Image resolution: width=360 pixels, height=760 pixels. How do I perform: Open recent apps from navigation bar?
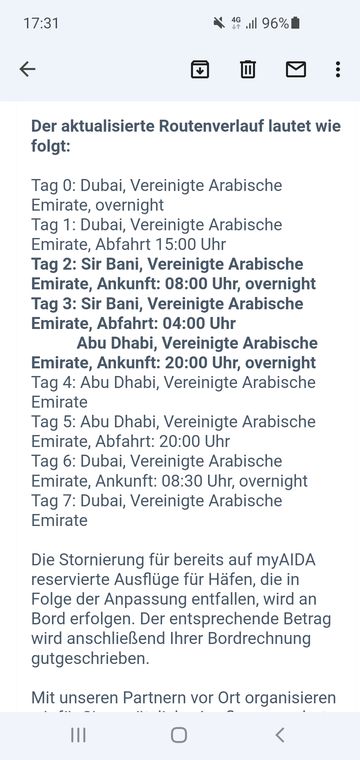(x=78, y=735)
